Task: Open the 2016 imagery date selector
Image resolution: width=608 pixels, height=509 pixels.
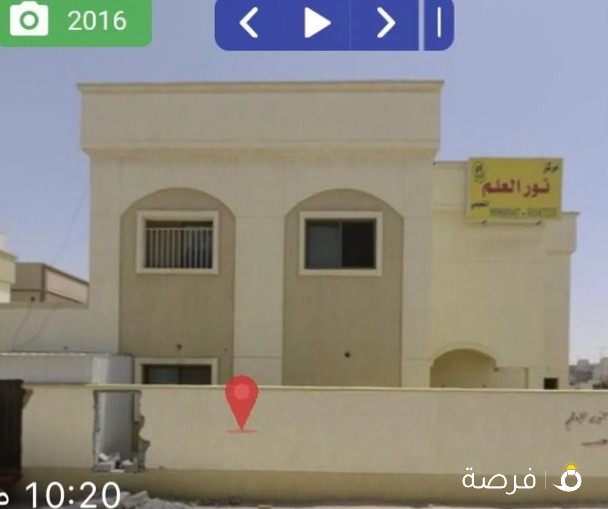Action: (x=74, y=21)
